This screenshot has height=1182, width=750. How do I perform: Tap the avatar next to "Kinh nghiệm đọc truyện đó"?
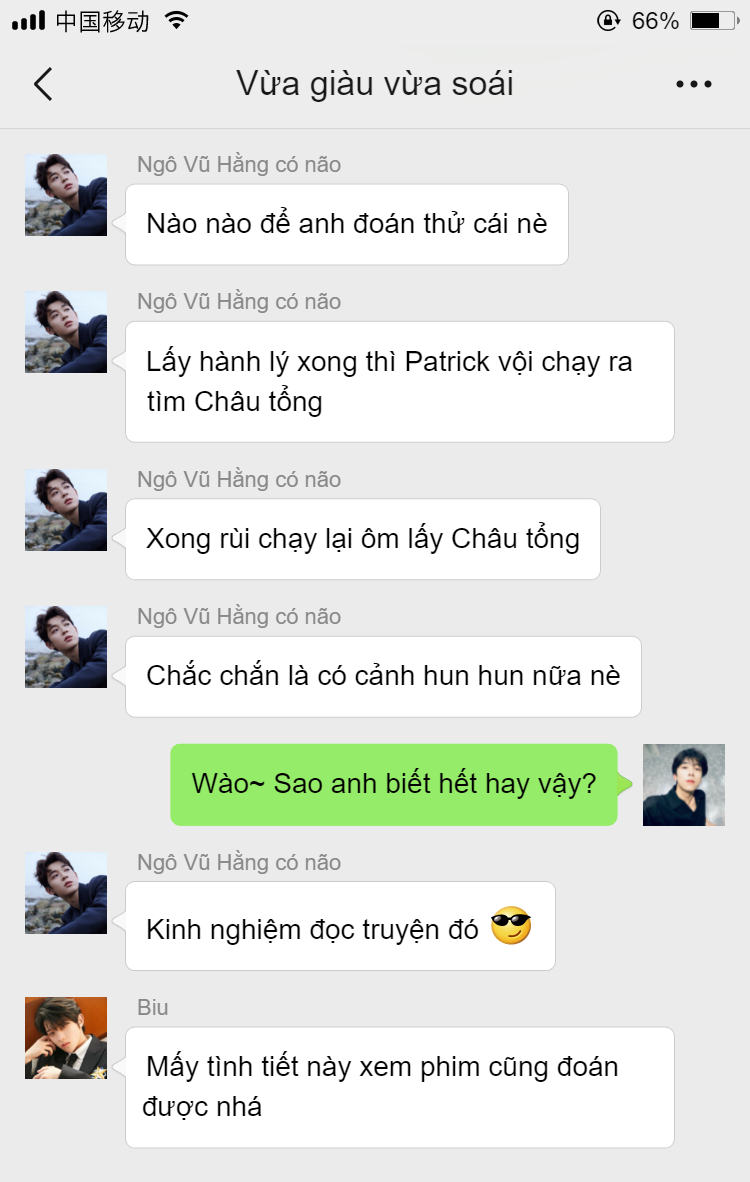(66, 893)
